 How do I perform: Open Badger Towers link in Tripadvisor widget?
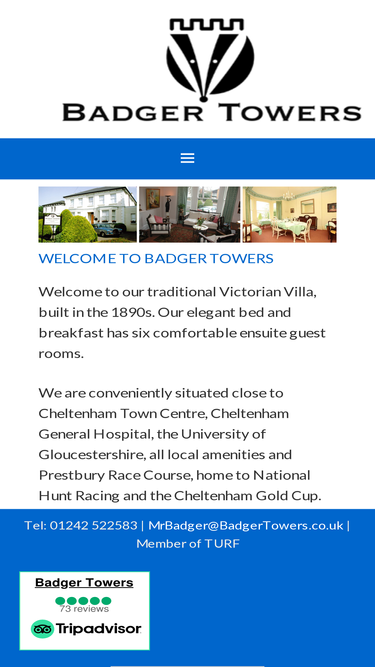pos(84,583)
